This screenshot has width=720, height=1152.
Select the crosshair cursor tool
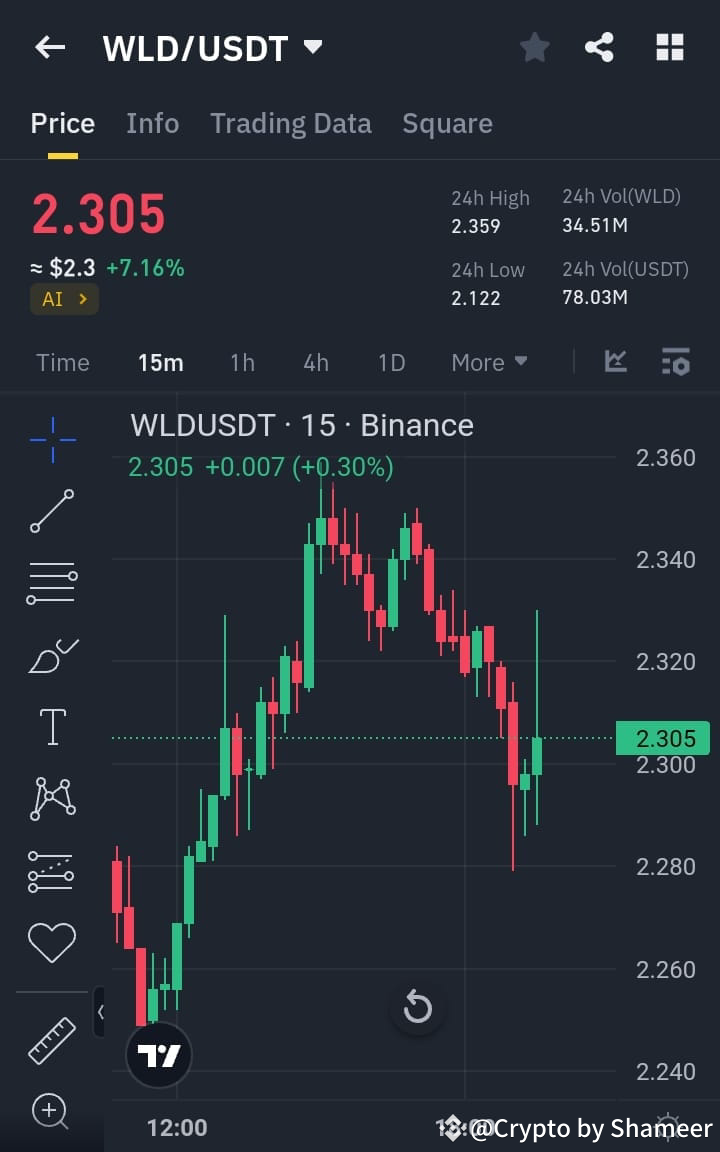52,438
